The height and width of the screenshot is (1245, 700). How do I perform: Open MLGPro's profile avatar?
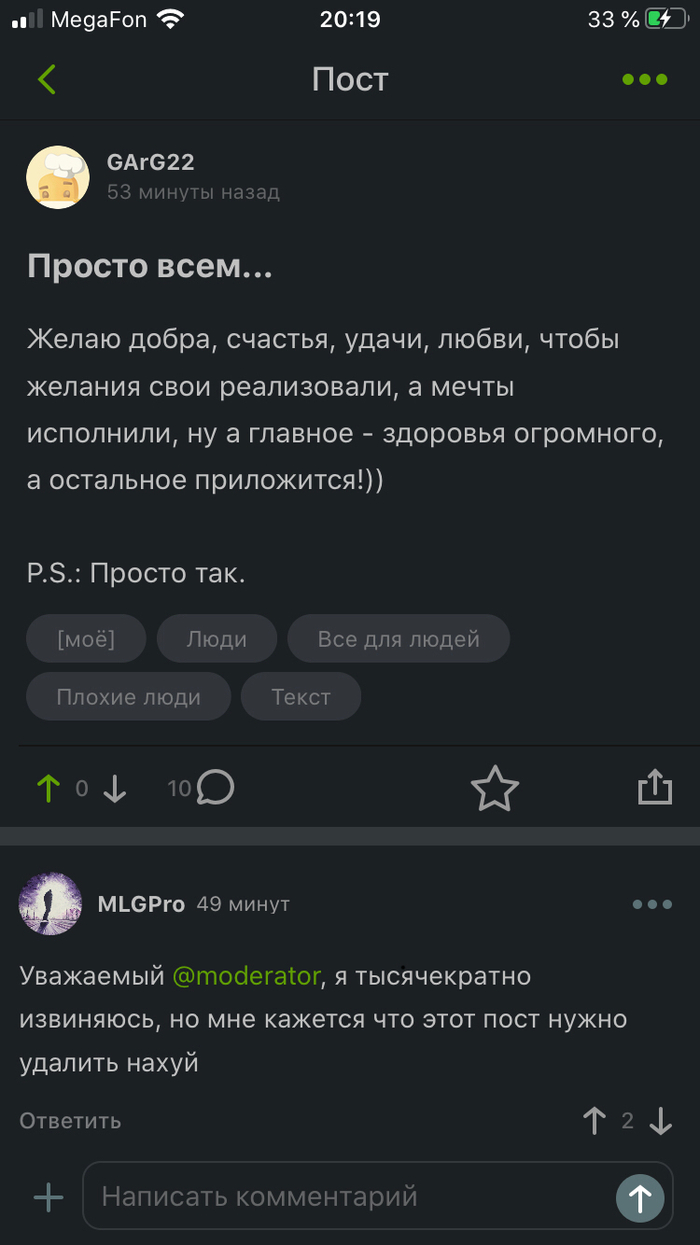50,903
